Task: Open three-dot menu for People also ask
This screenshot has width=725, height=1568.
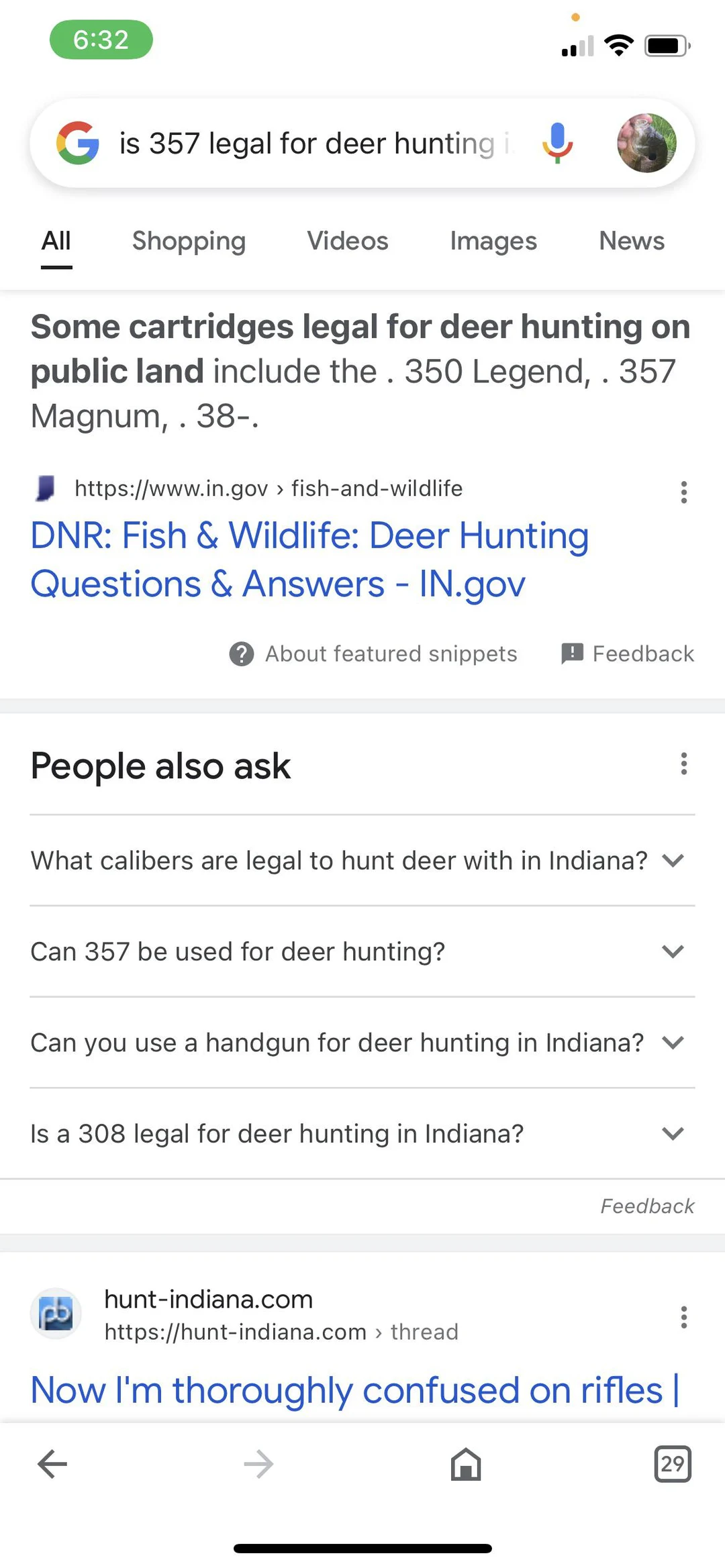Action: tap(683, 764)
